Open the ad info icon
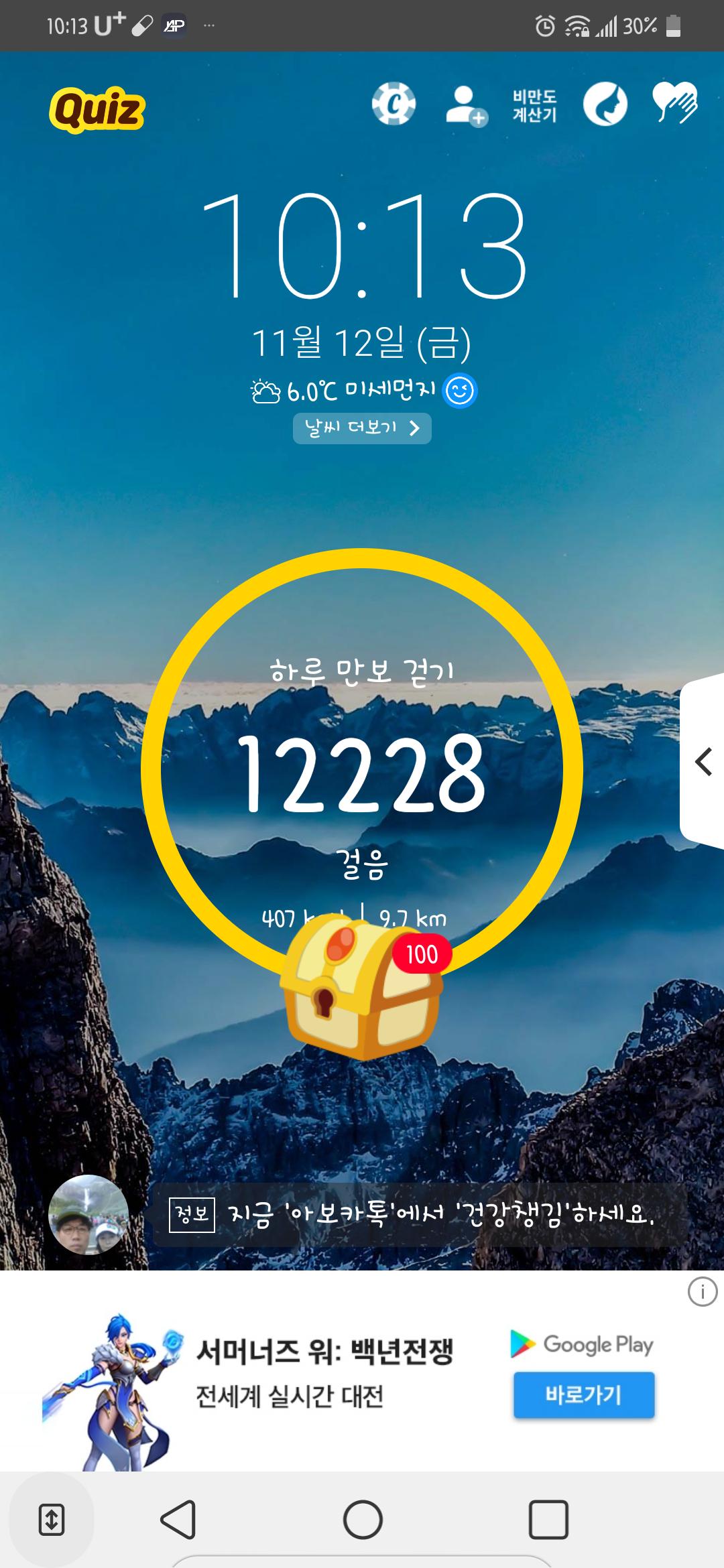Screen dimensions: 724x1568 point(702,1291)
